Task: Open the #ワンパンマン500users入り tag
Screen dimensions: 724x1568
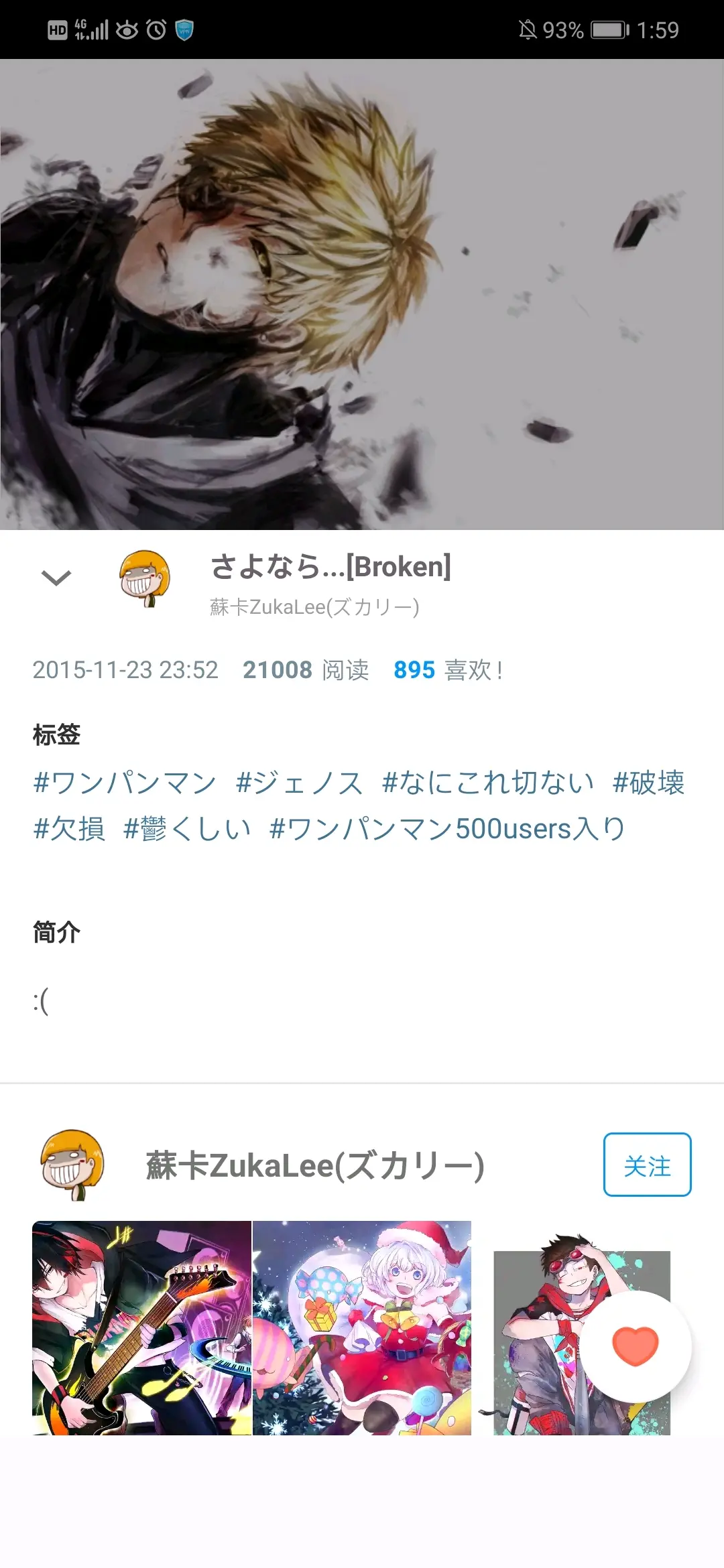Action: coord(447,830)
